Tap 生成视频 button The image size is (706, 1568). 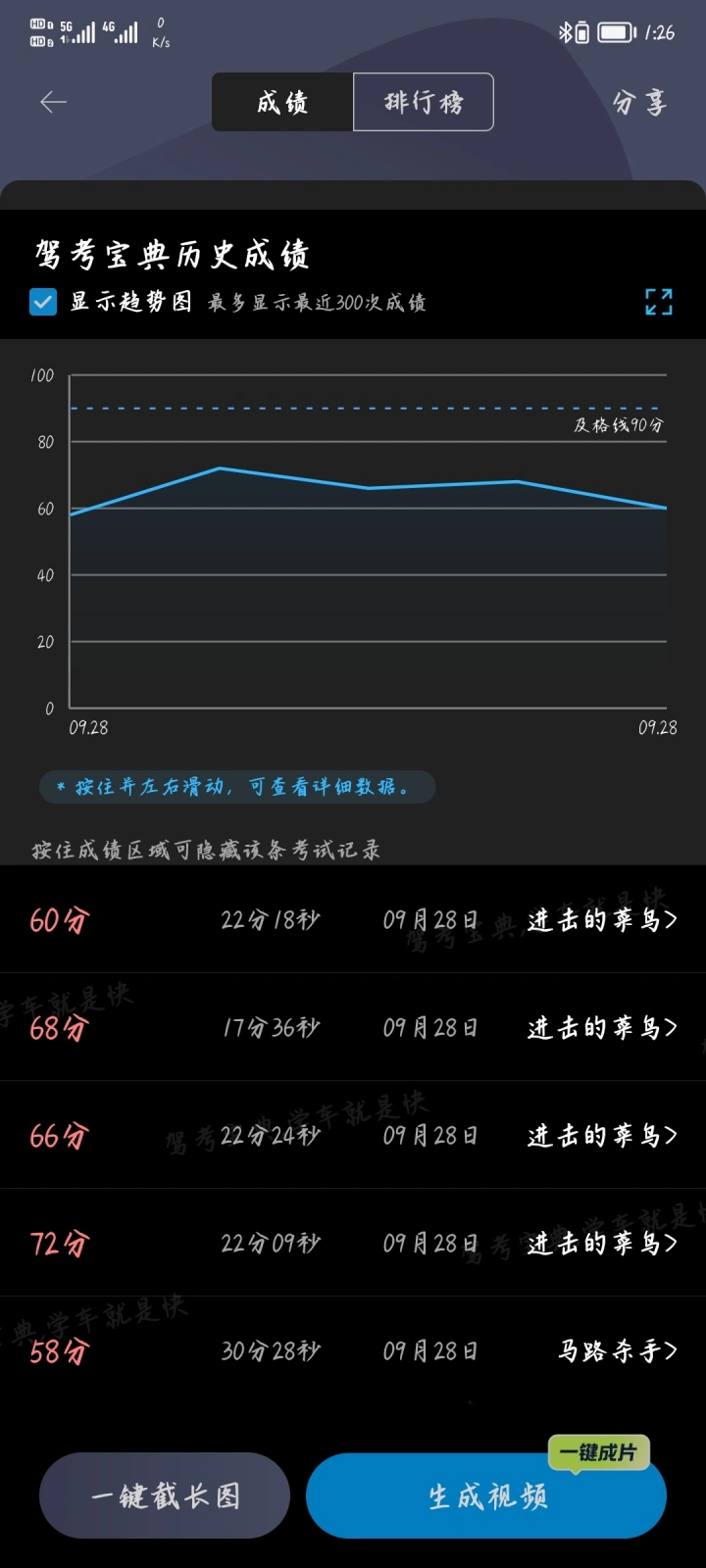click(486, 1495)
